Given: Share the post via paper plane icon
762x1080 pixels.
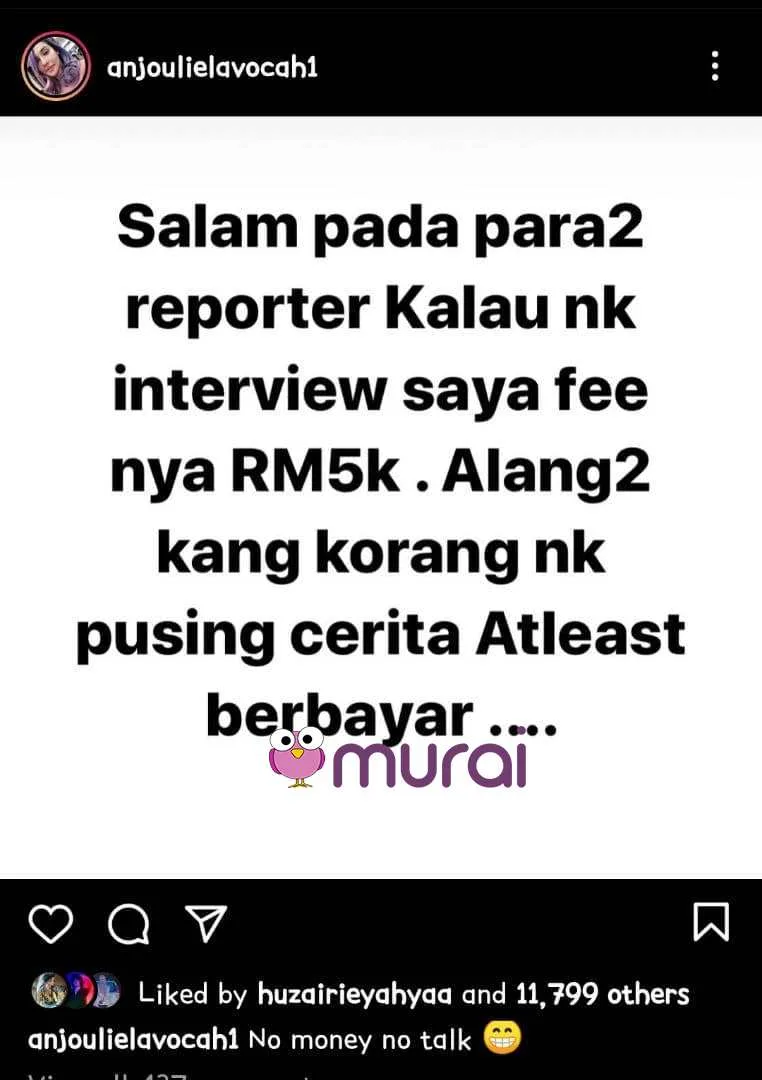Looking at the screenshot, I should tap(206, 923).
